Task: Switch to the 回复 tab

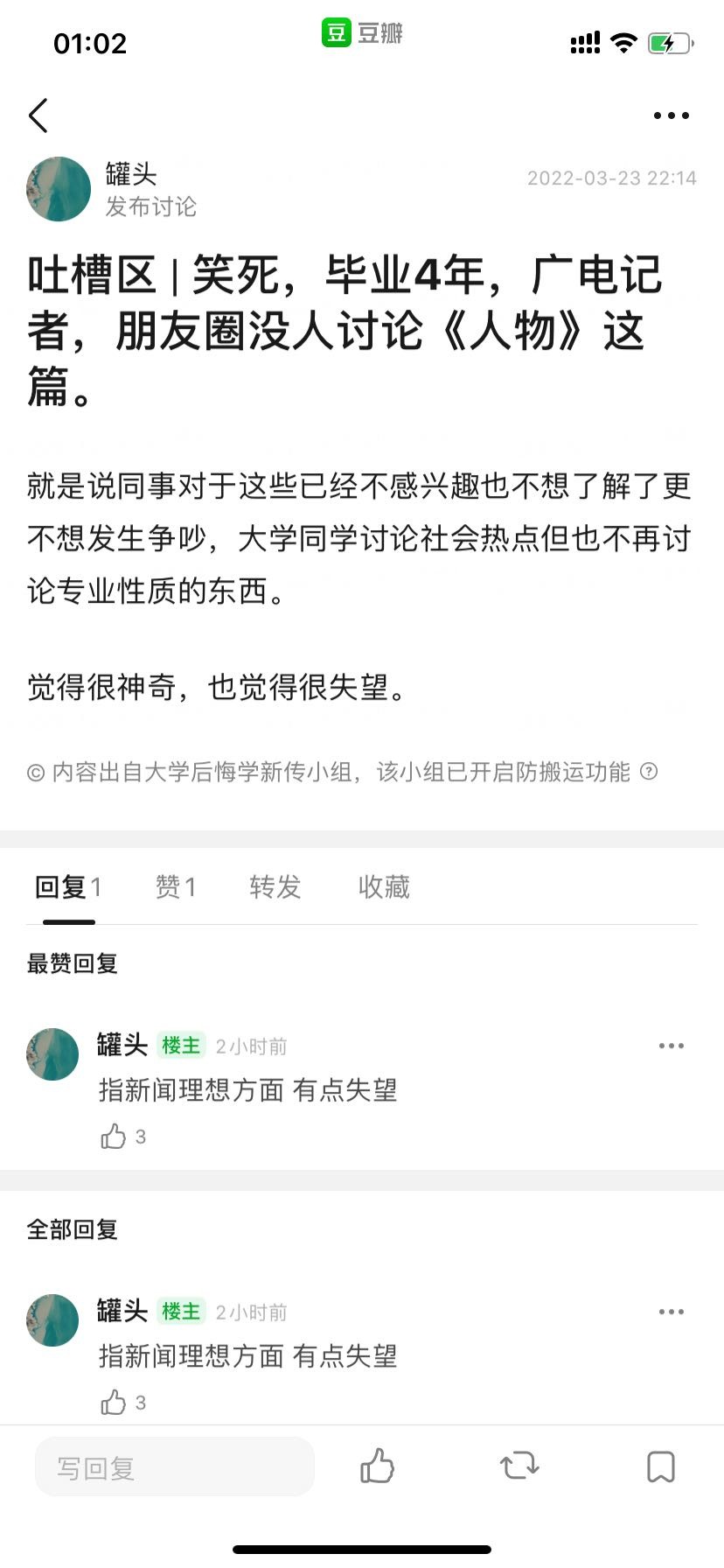Action: pos(68,887)
